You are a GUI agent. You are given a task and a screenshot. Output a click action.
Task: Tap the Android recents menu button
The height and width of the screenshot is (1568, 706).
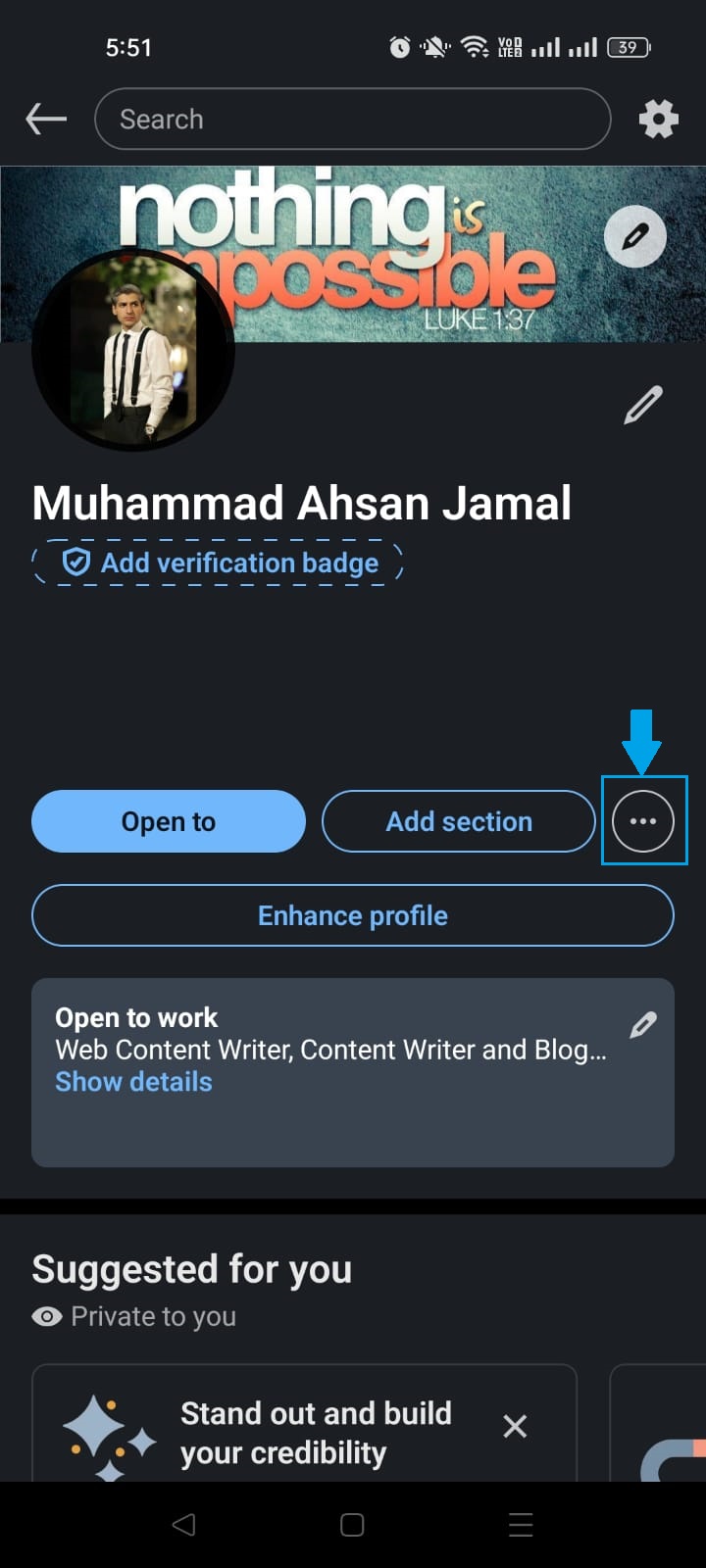521,1525
